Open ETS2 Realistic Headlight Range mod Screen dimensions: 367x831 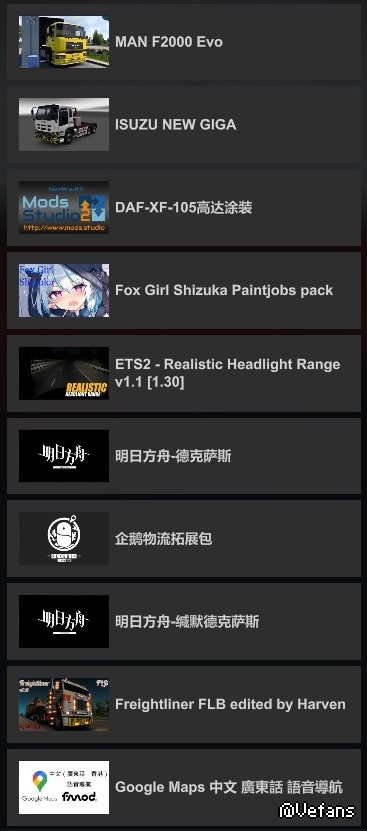184,373
